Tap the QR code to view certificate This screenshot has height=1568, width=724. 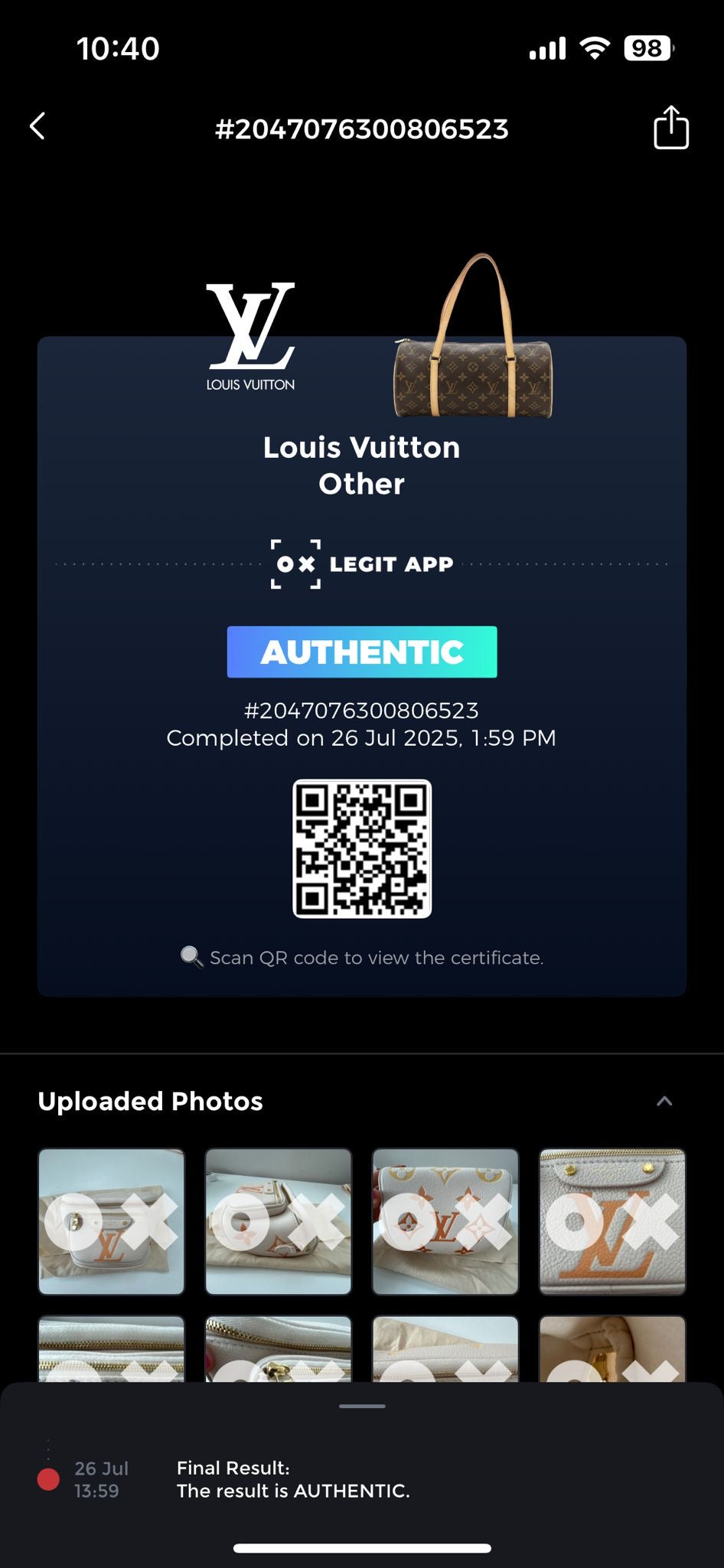point(361,850)
